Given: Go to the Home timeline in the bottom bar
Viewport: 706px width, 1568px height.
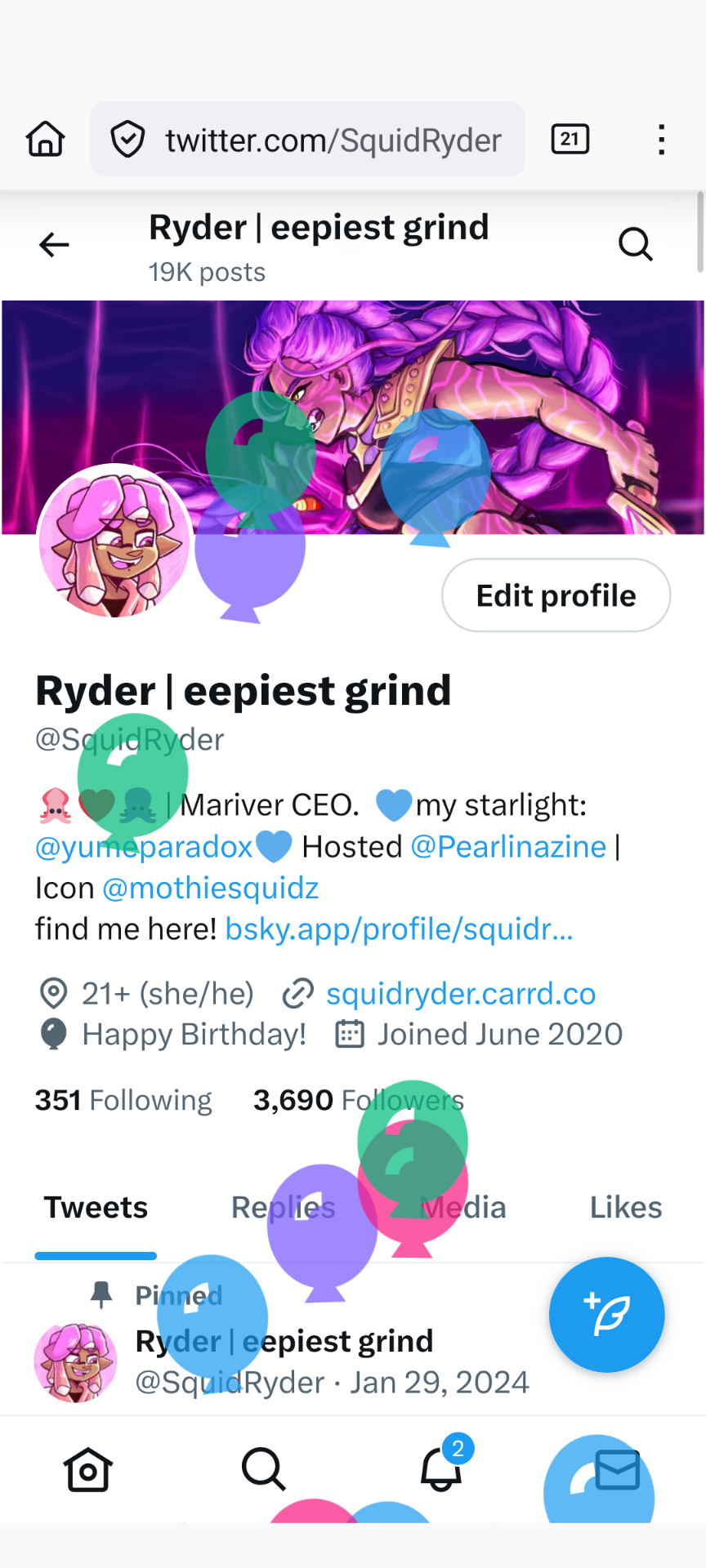Looking at the screenshot, I should 87,1470.
